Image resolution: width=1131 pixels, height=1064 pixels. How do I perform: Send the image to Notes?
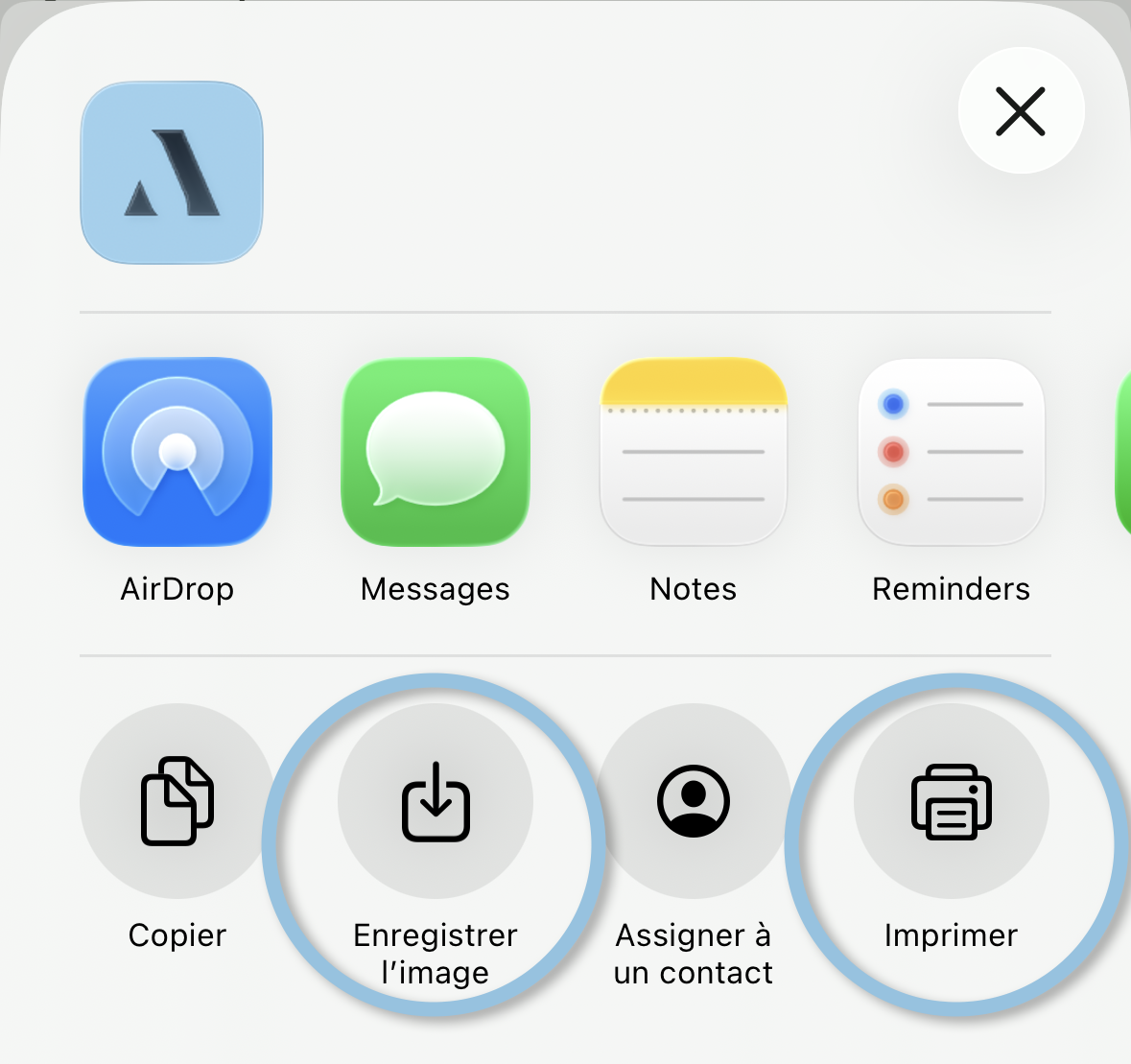point(694,452)
